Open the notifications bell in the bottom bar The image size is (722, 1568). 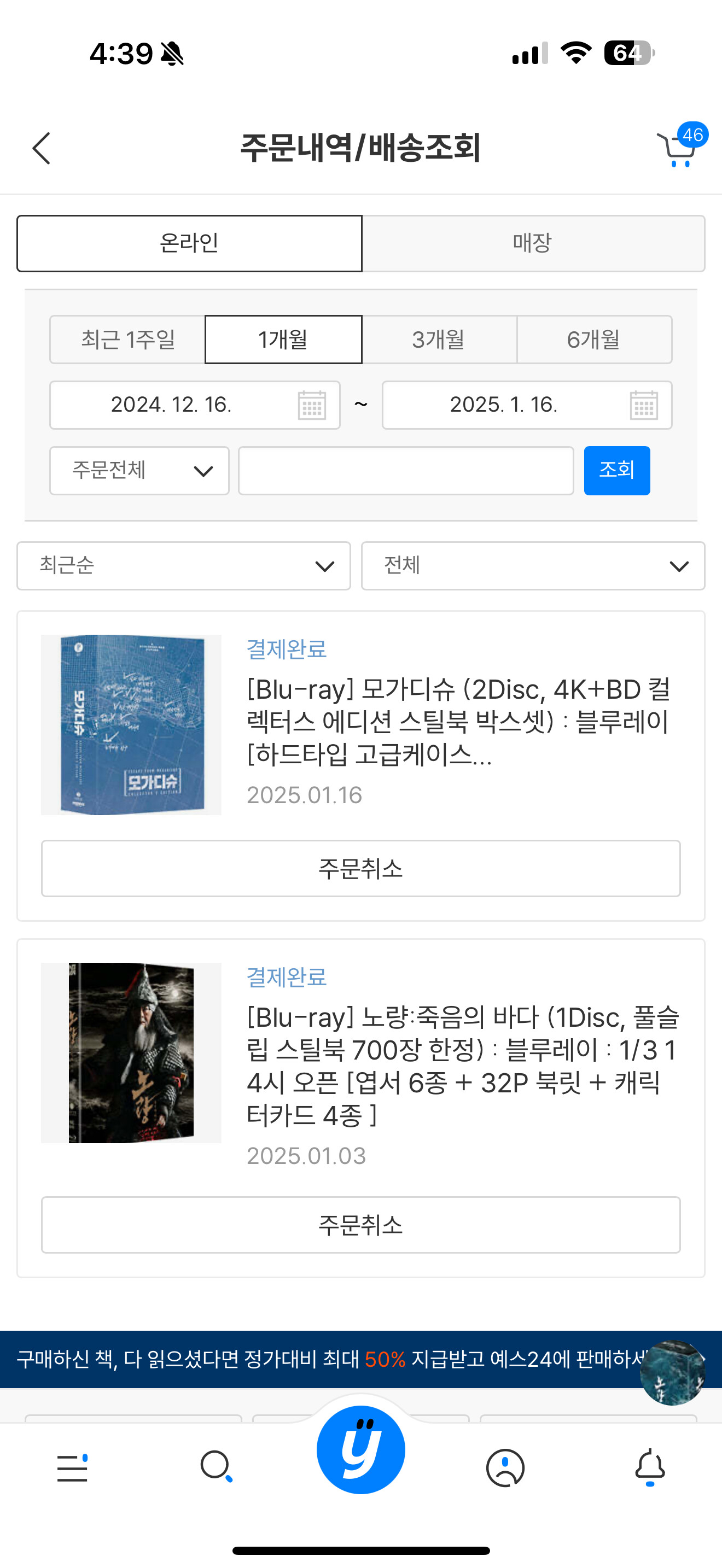coord(650,1467)
